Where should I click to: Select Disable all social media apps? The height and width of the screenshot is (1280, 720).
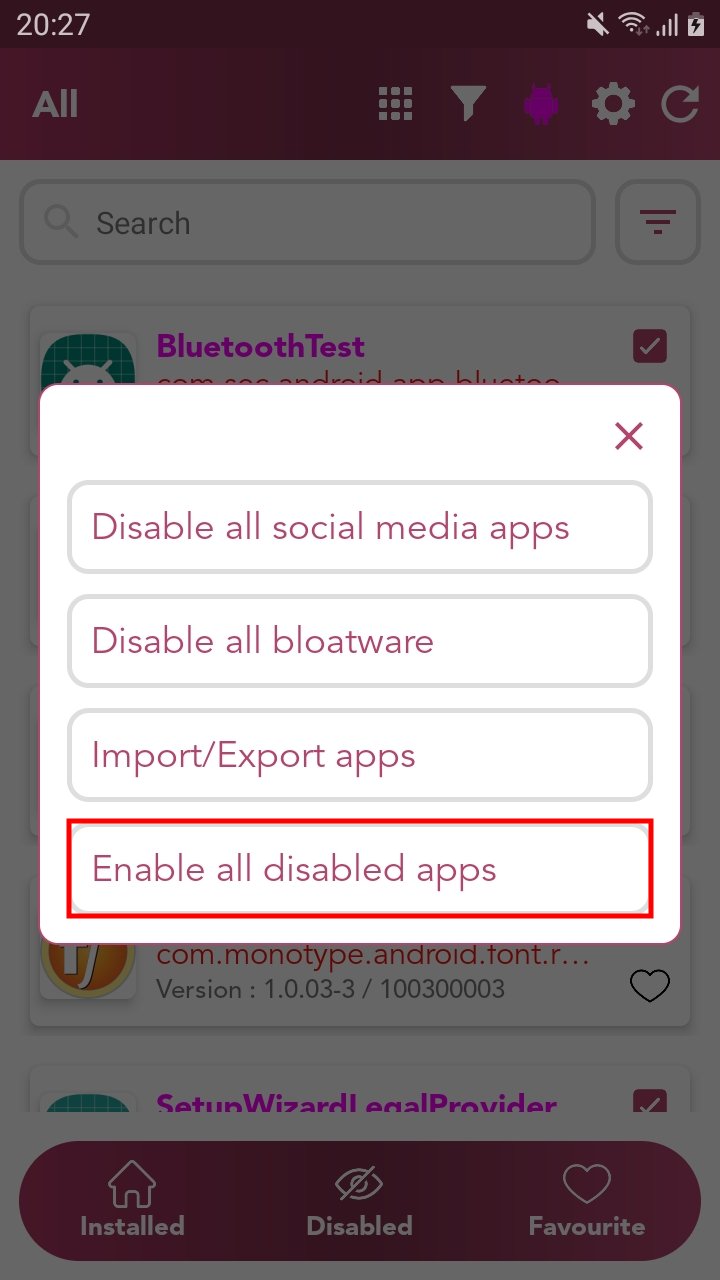click(360, 527)
